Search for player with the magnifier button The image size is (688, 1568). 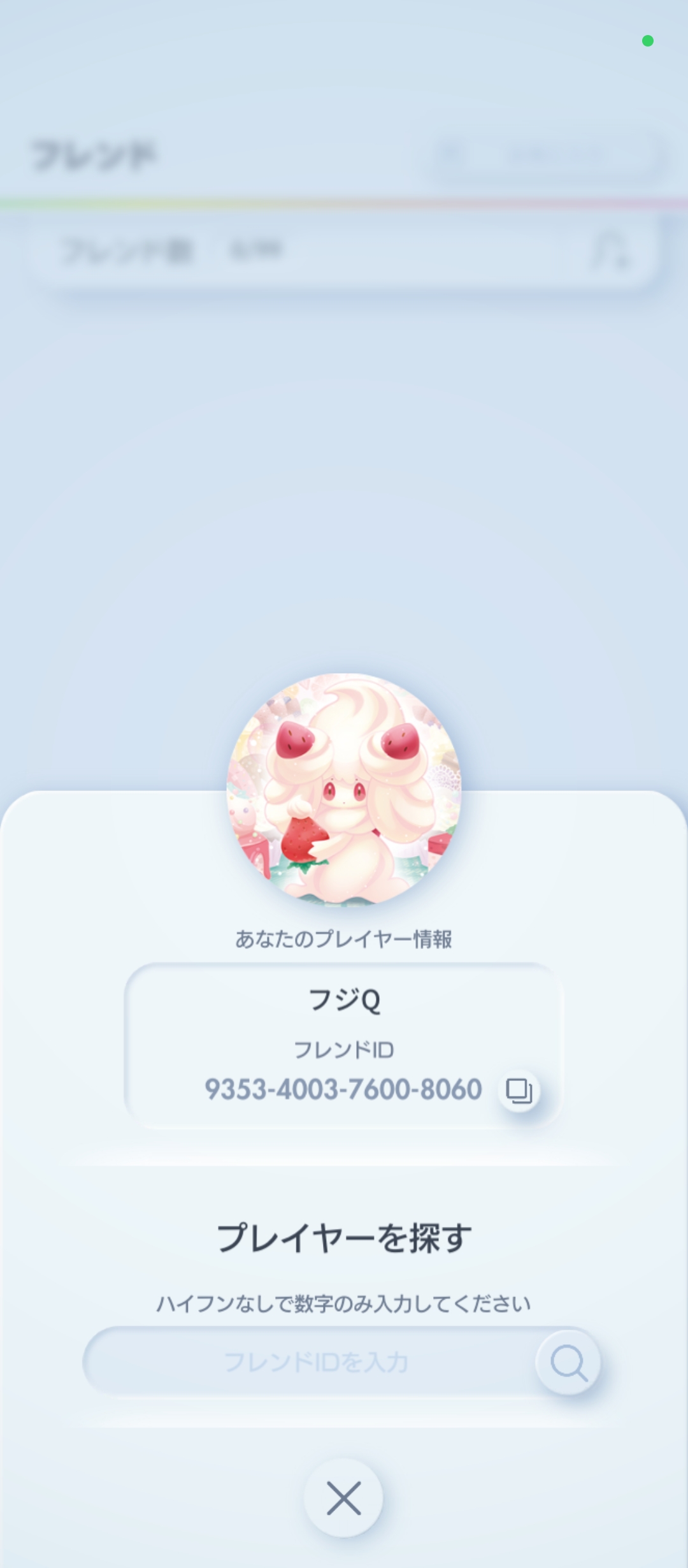tap(568, 1362)
